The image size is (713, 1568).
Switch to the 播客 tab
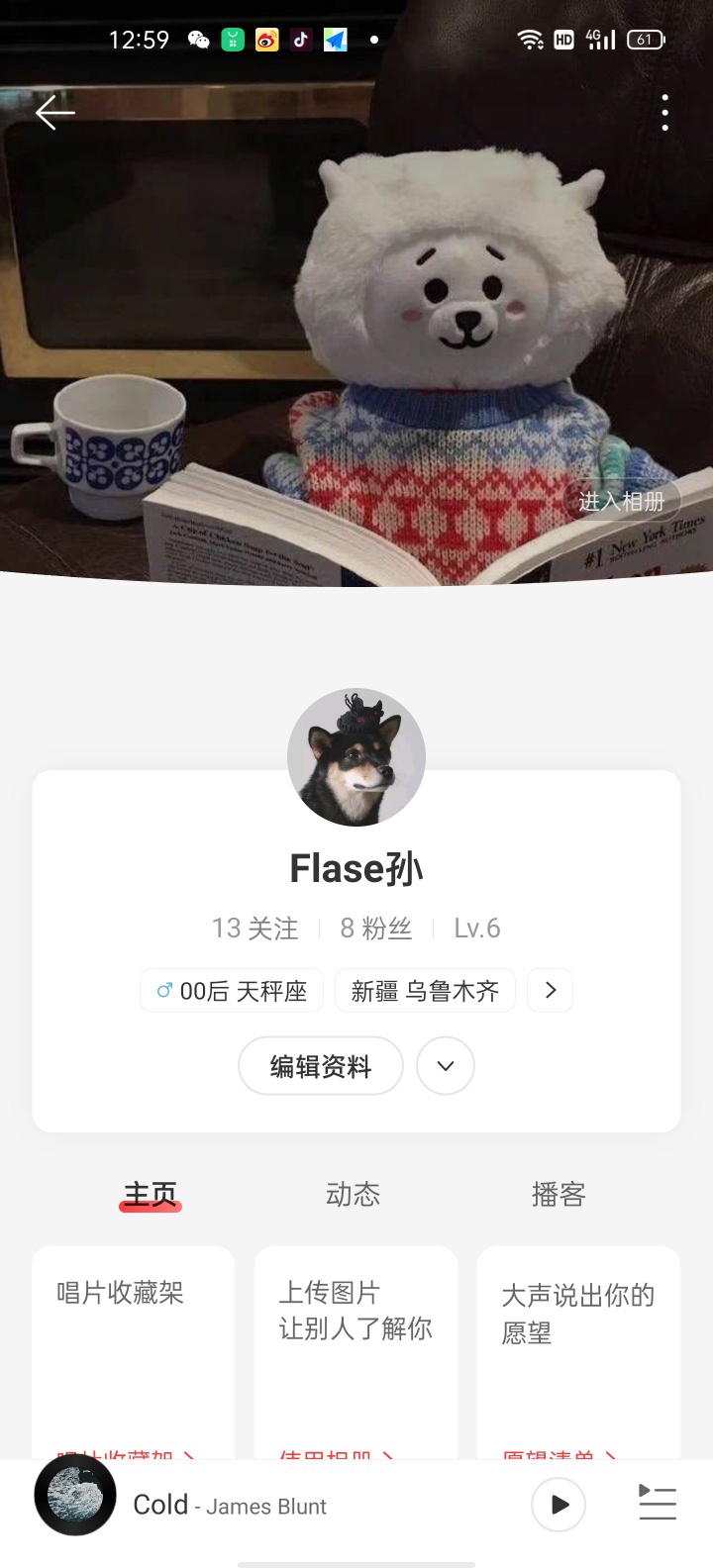pos(559,1195)
